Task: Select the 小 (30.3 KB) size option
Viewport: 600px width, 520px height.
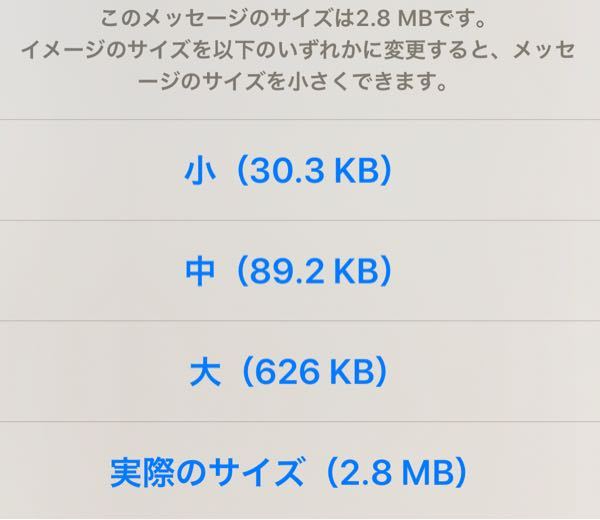Action: (x=288, y=171)
